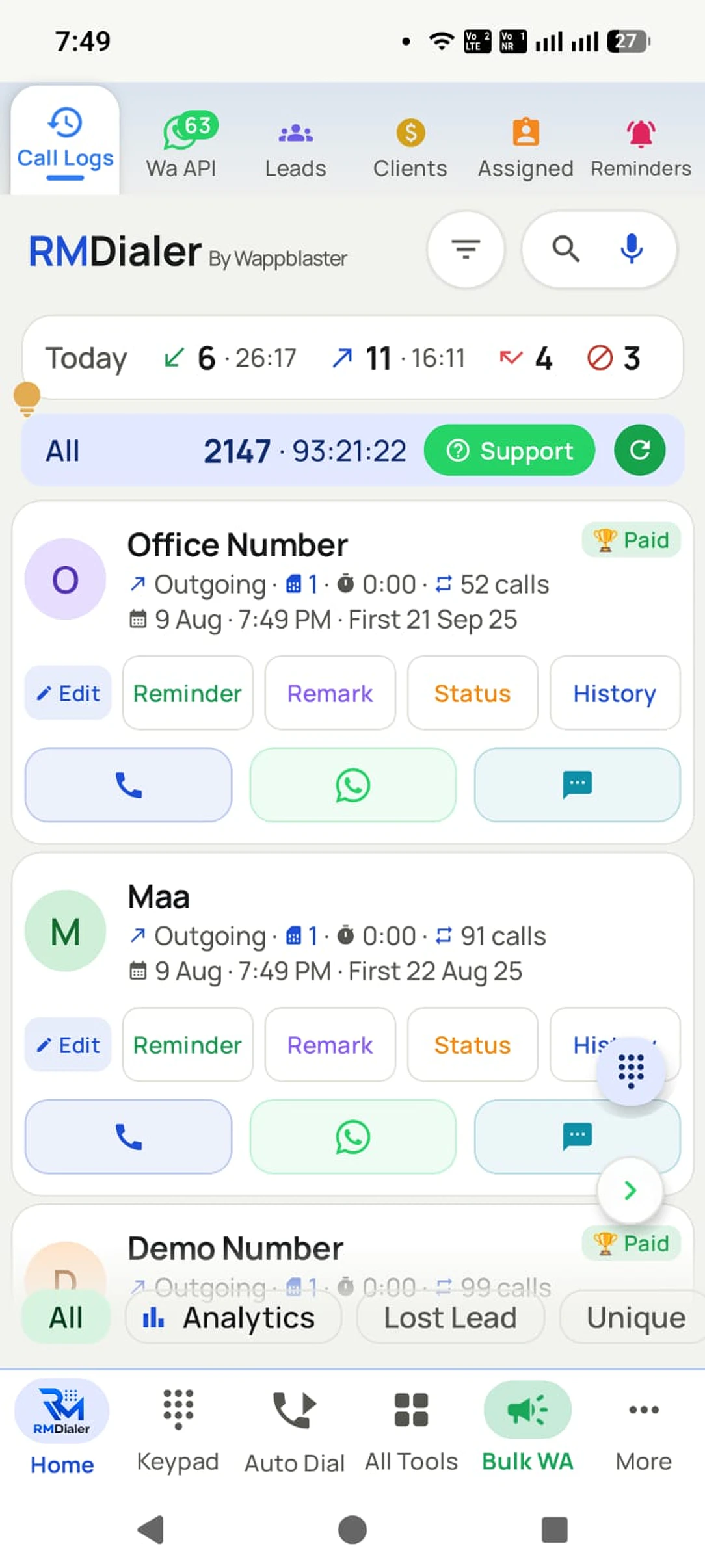
Task: Select the Analytics chip
Action: point(233,1318)
